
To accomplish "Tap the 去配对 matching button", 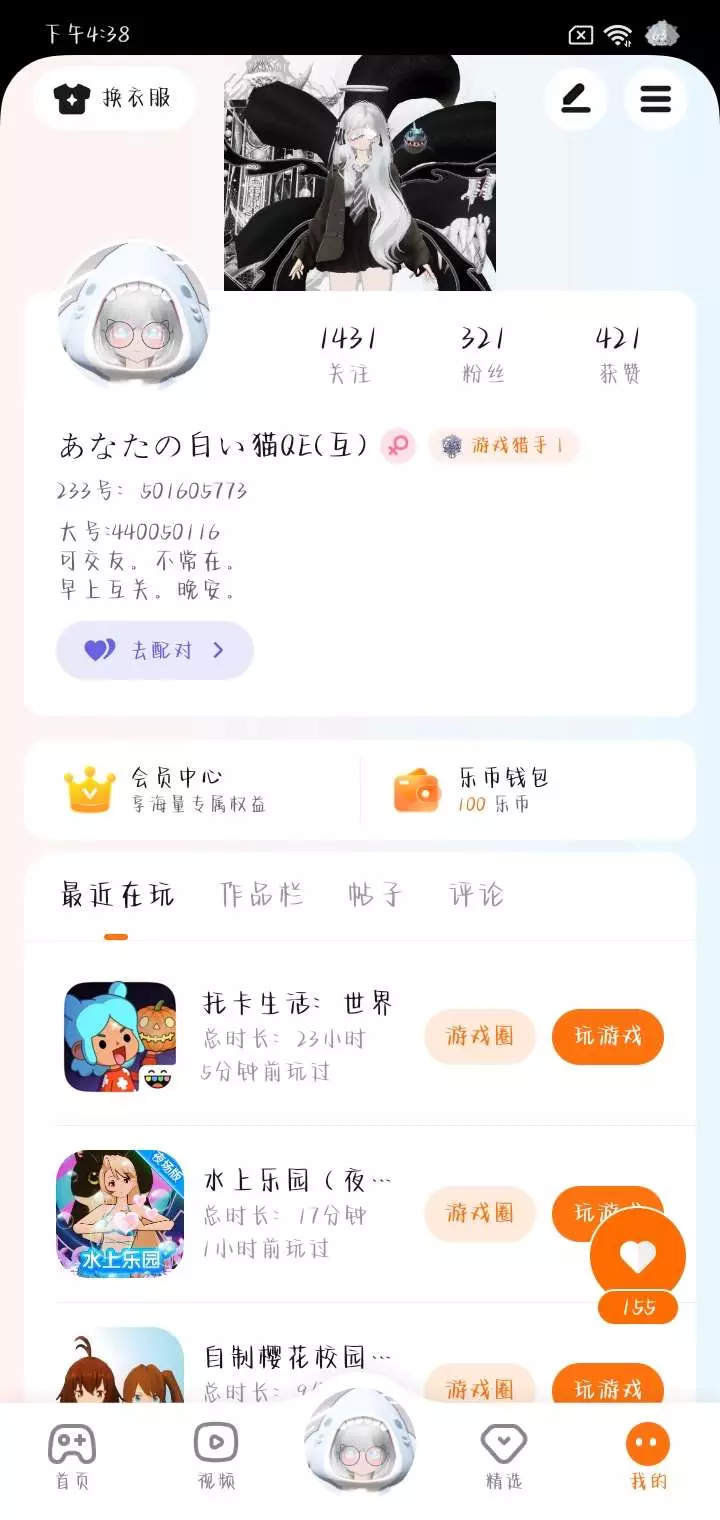I will coord(155,650).
